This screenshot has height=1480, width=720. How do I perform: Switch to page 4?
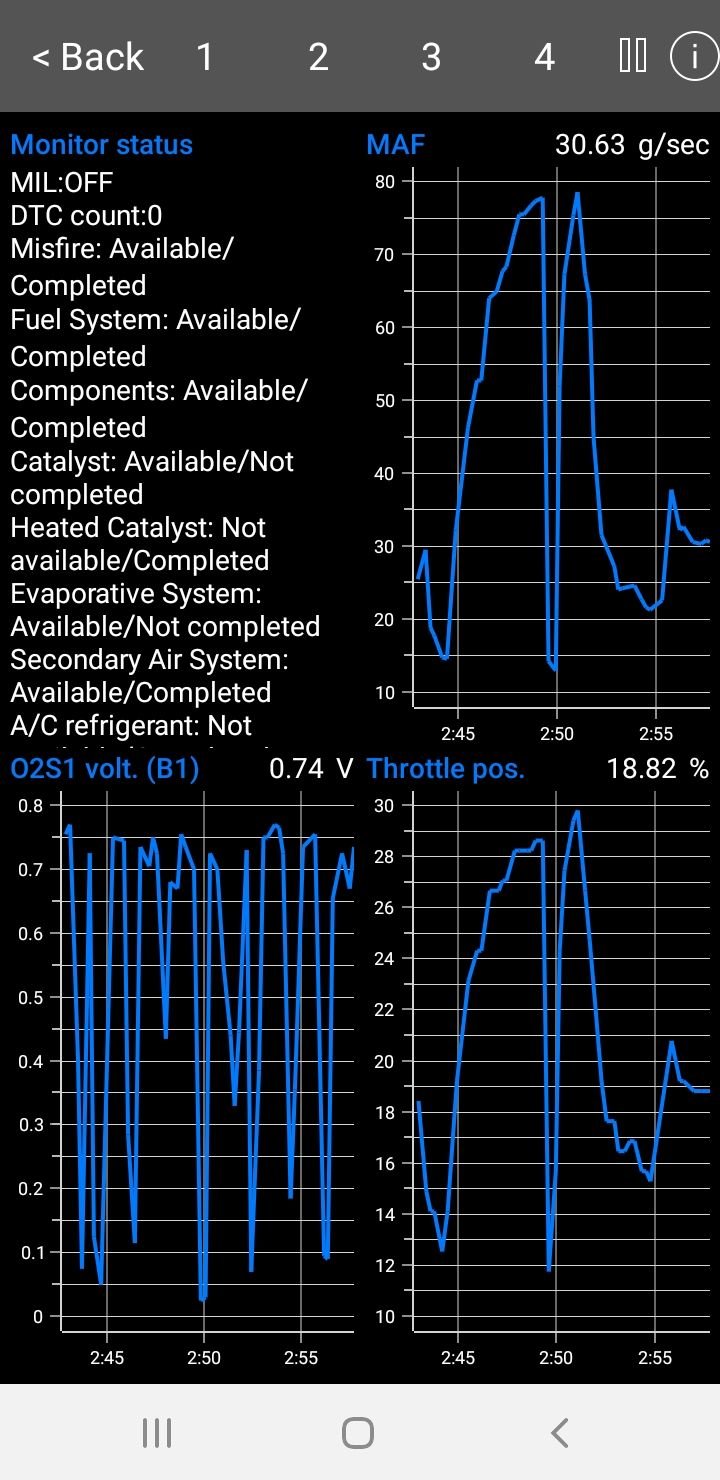point(544,57)
